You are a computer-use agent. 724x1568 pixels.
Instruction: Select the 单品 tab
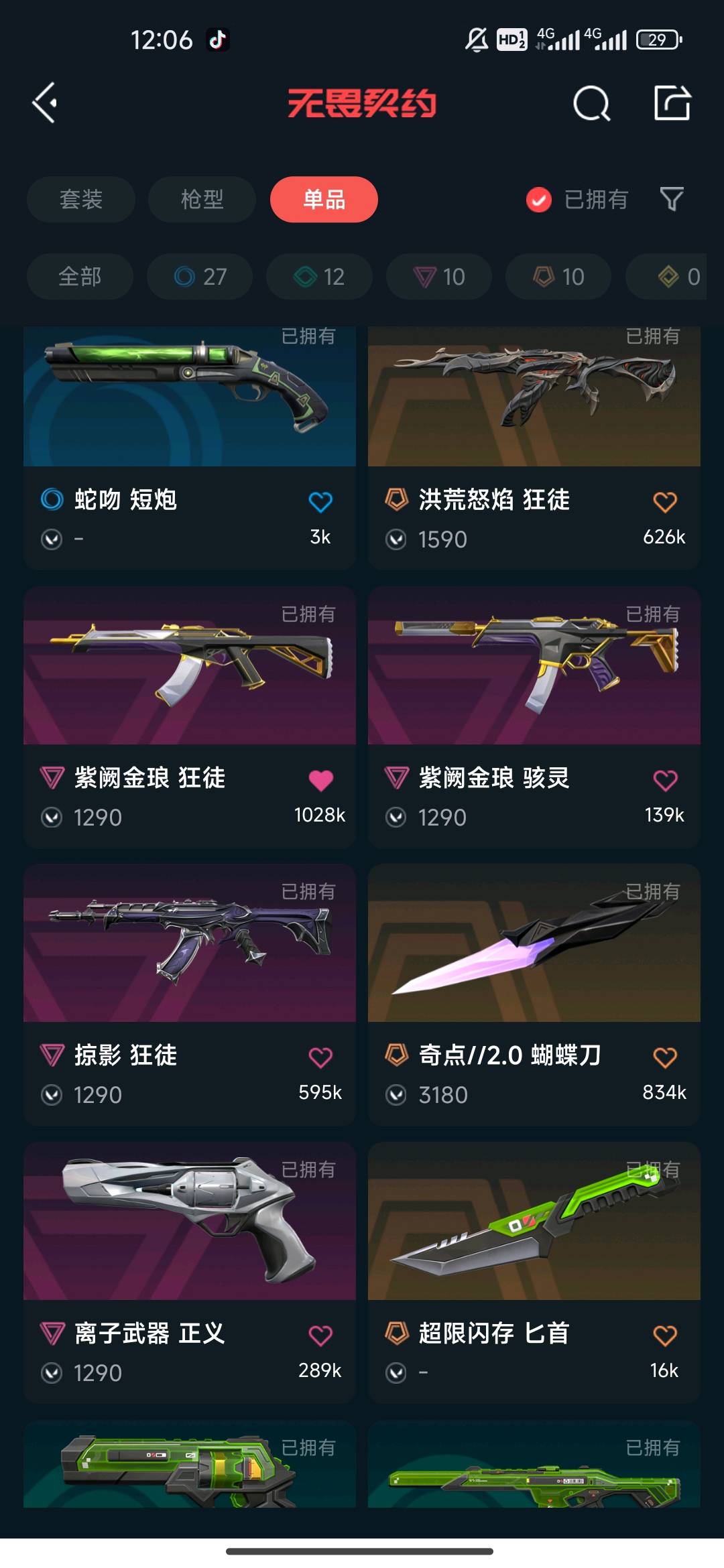click(324, 199)
